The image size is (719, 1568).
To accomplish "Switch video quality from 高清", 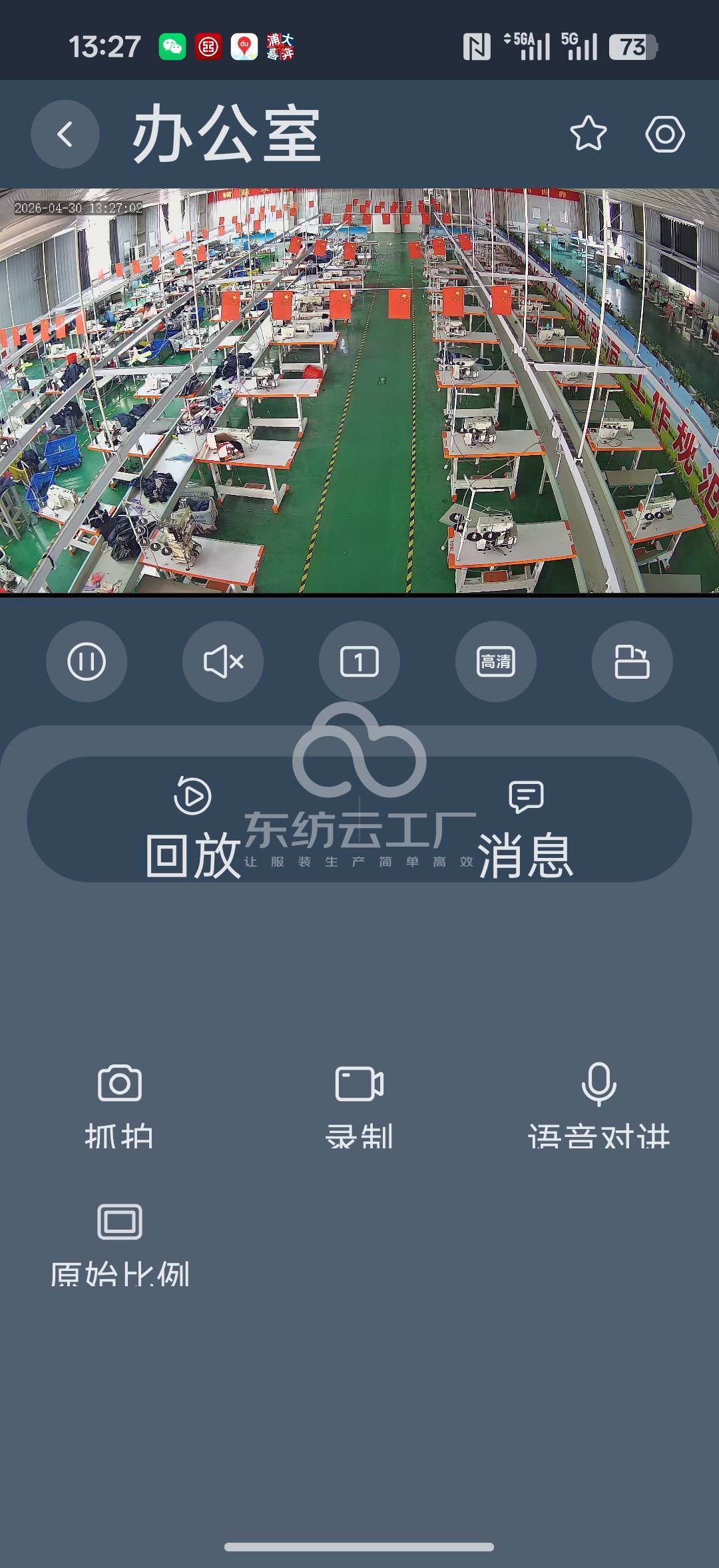I will click(x=496, y=661).
